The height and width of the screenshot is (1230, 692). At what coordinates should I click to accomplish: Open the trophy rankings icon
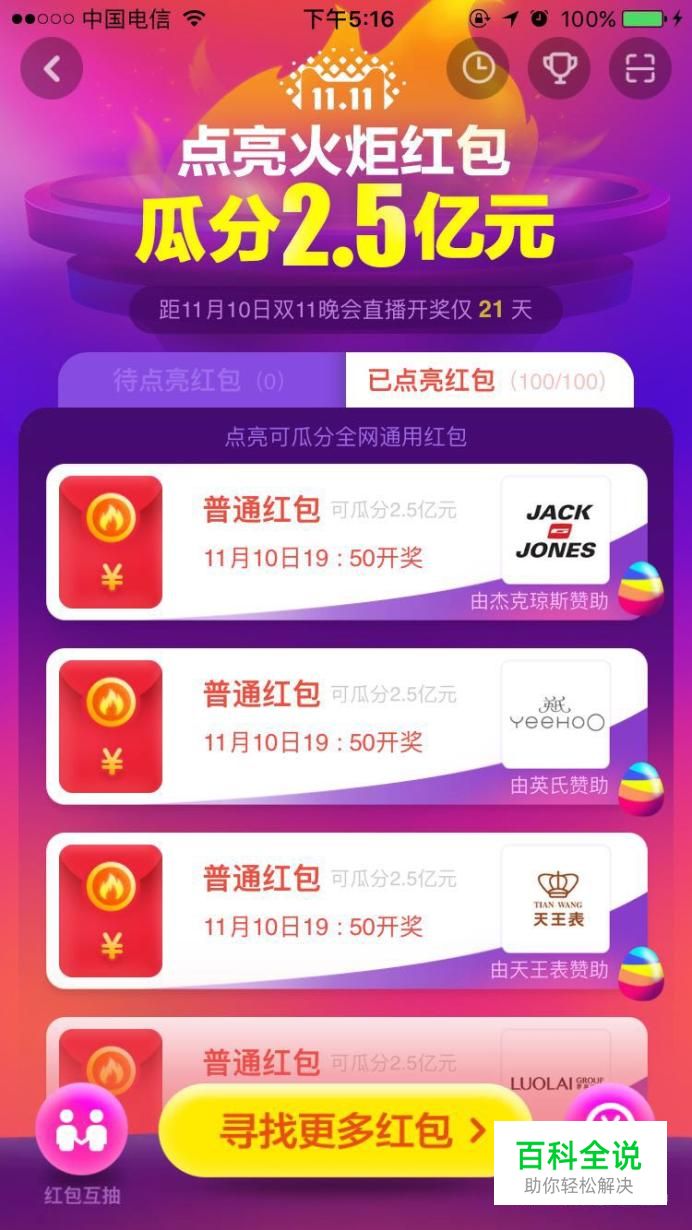coord(559,68)
